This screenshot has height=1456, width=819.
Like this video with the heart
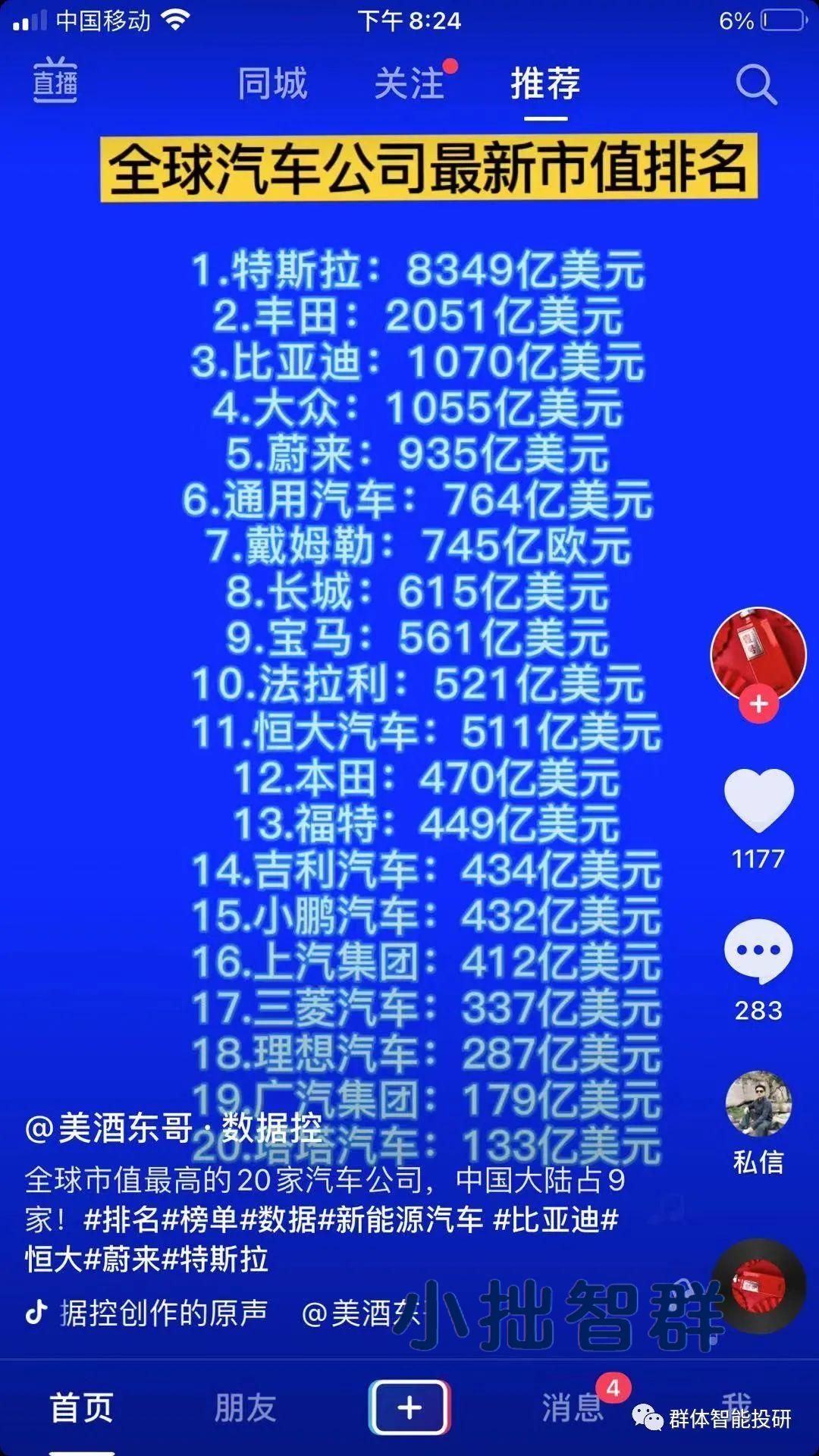(x=758, y=799)
